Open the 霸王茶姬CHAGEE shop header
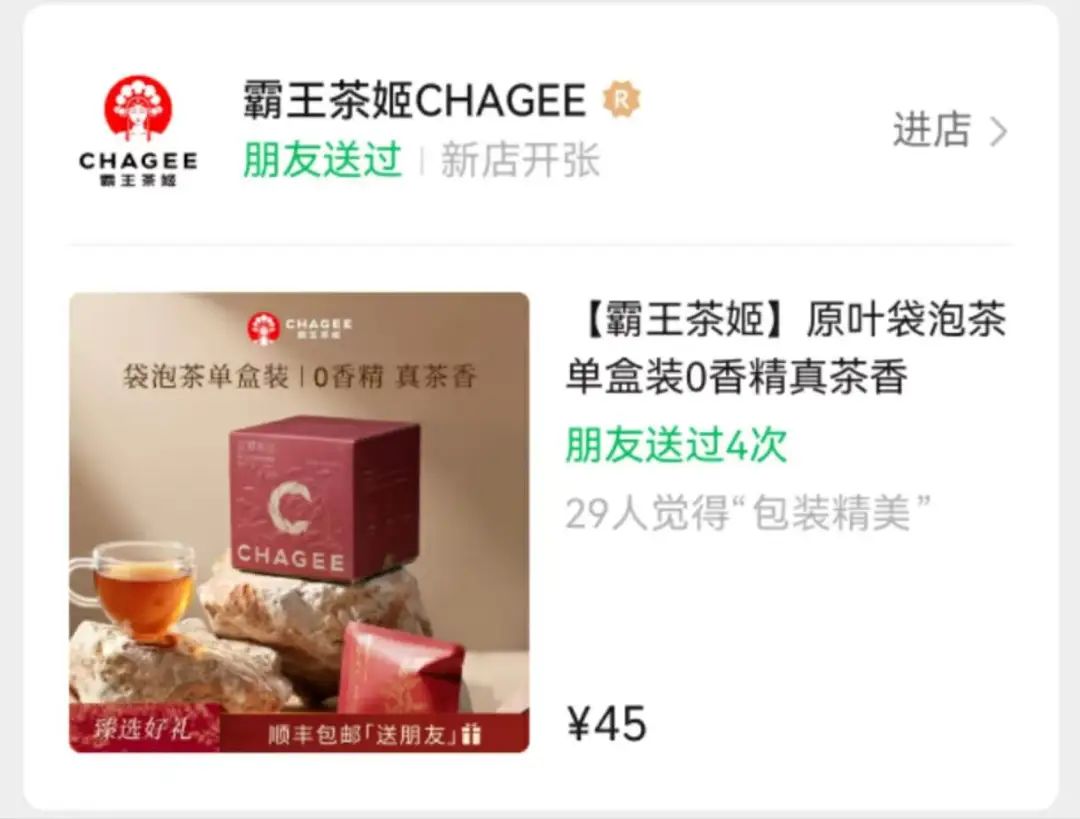Image resolution: width=1080 pixels, height=819 pixels. [x=414, y=101]
